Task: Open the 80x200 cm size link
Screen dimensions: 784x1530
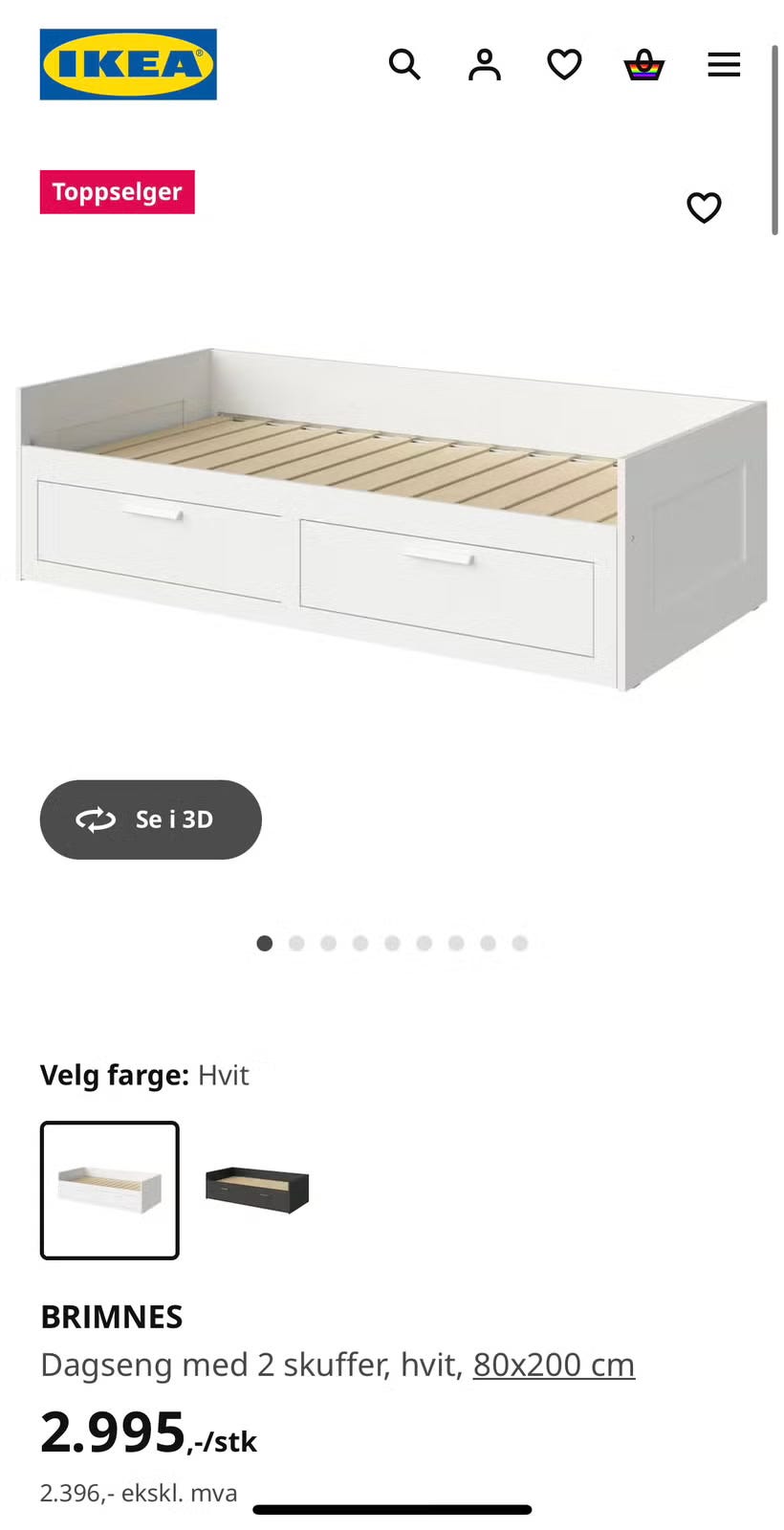Action: coord(554,1365)
